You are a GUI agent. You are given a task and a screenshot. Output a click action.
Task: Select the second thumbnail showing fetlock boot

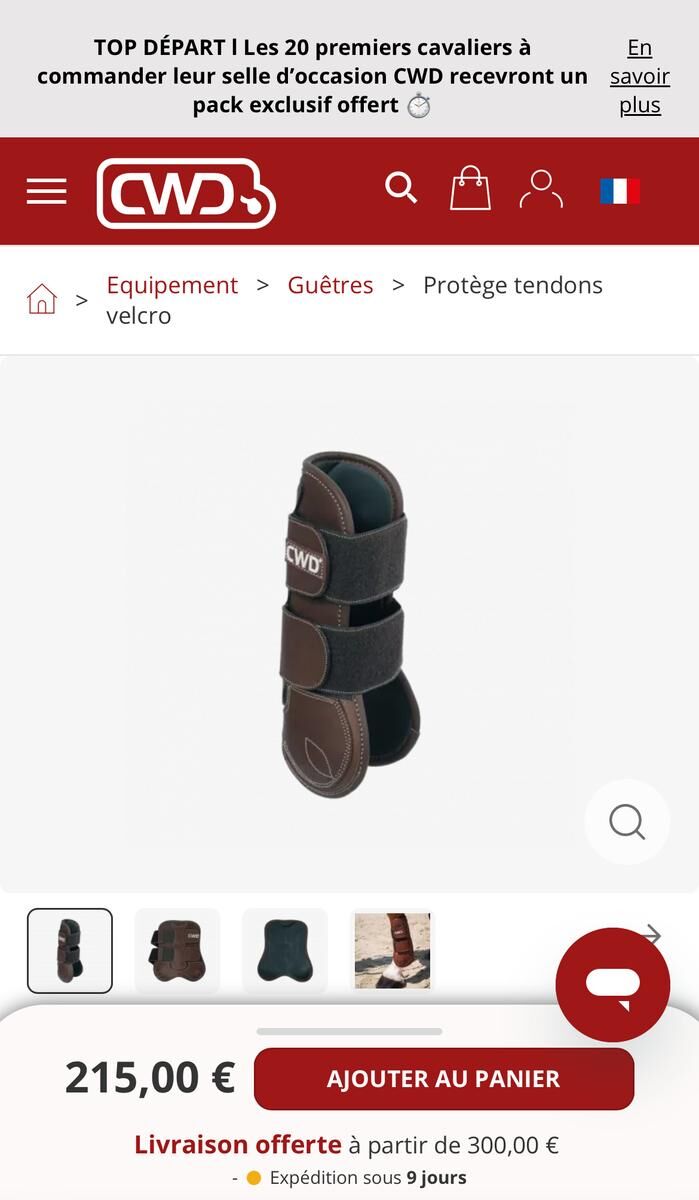pyautogui.click(x=177, y=950)
